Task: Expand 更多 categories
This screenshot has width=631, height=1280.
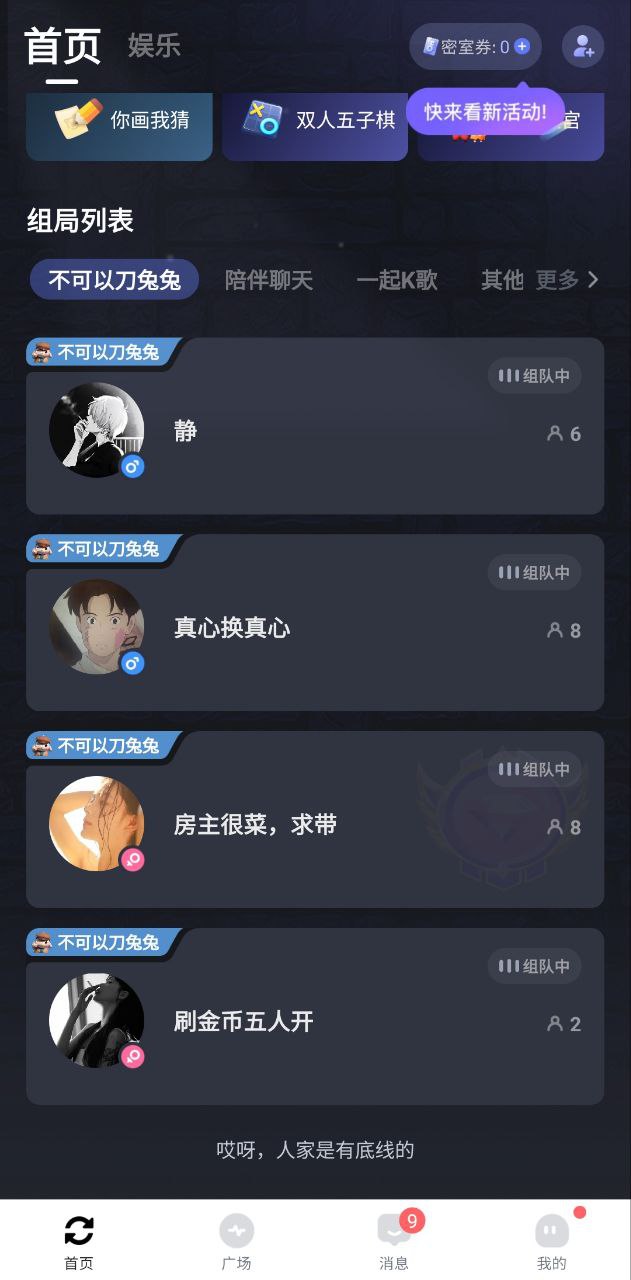Action: [x=567, y=280]
